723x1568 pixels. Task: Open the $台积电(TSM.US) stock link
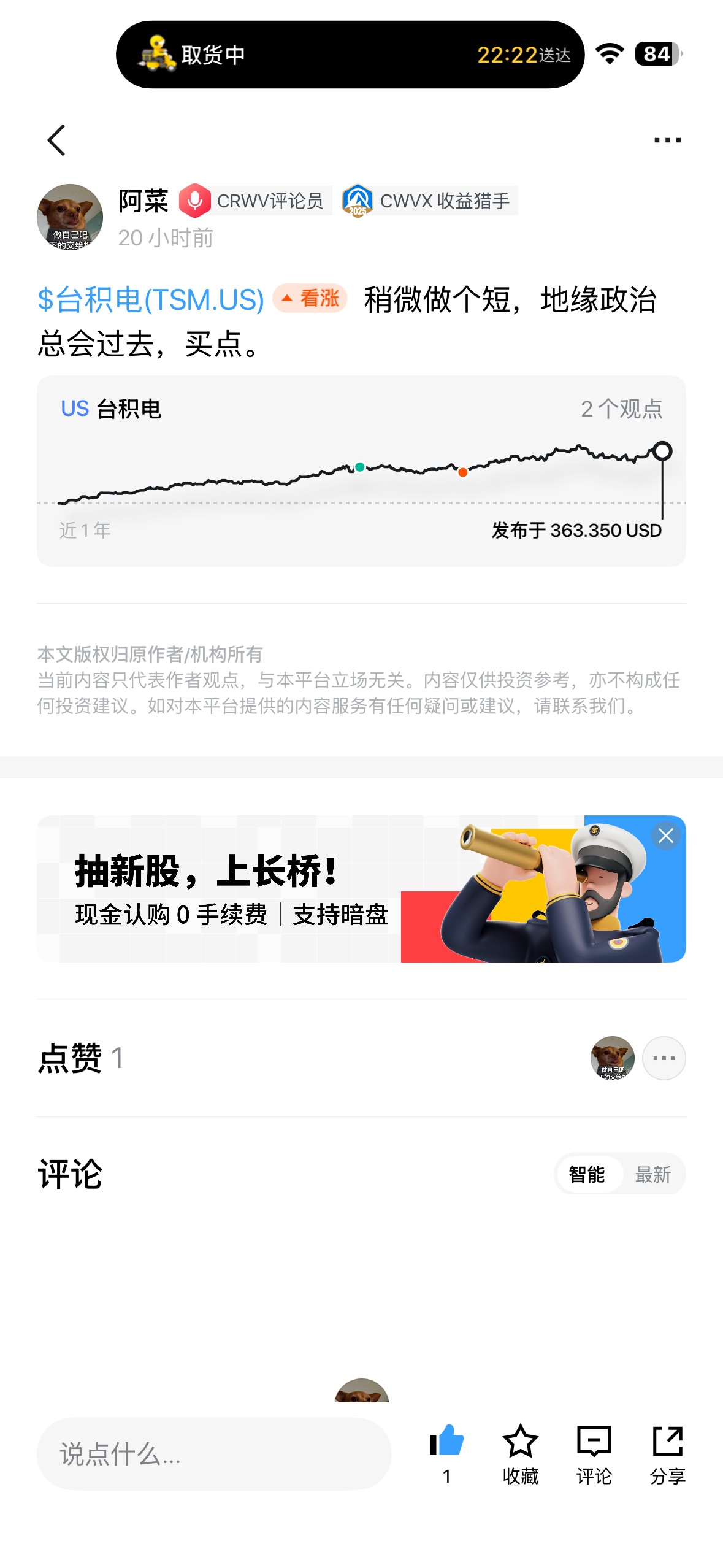tap(151, 300)
